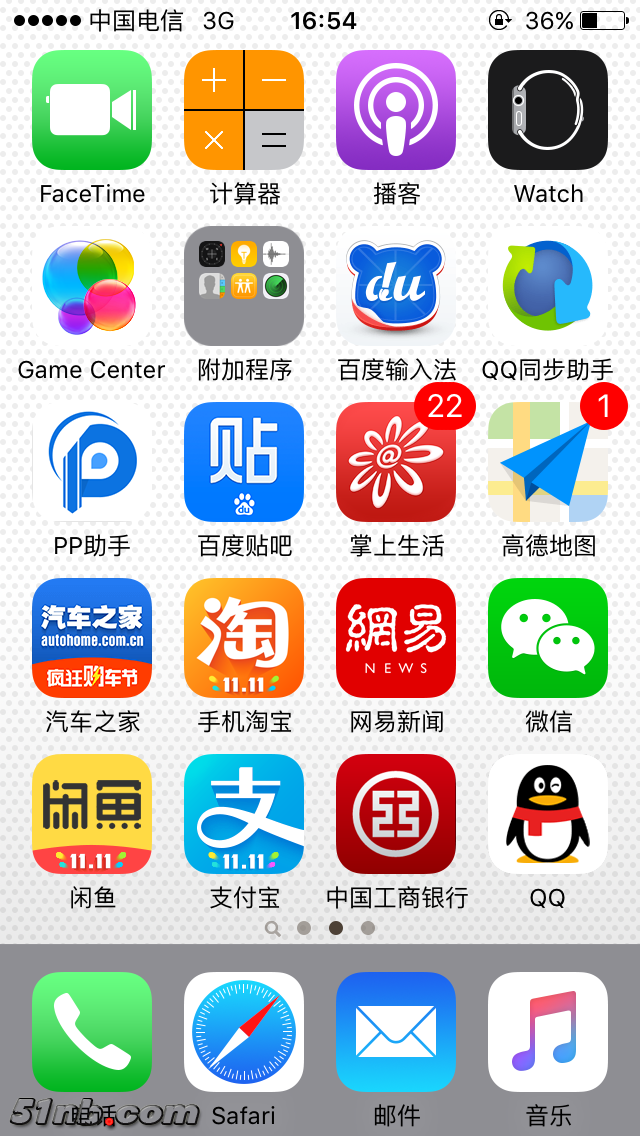Screen dimensions: 640x1136
Task: Open 中国工商银行 banking app
Action: (x=396, y=814)
